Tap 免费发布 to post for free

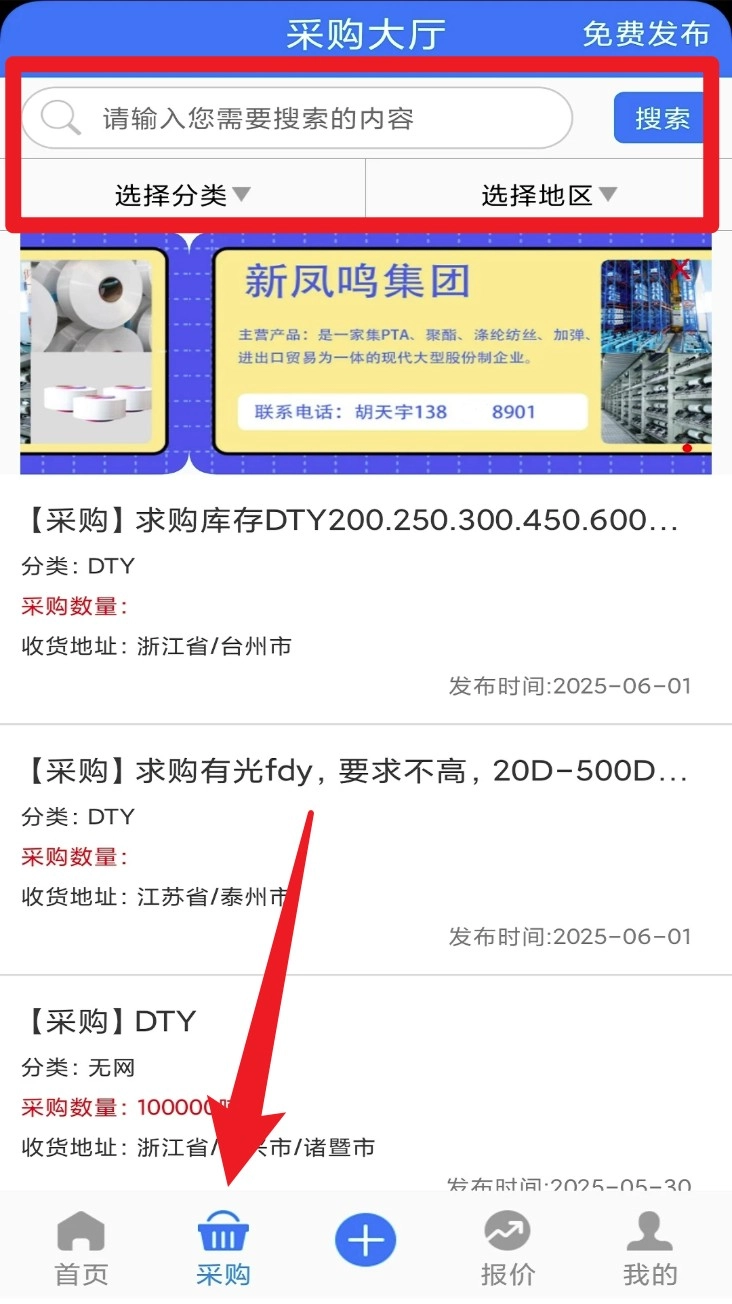pos(646,34)
